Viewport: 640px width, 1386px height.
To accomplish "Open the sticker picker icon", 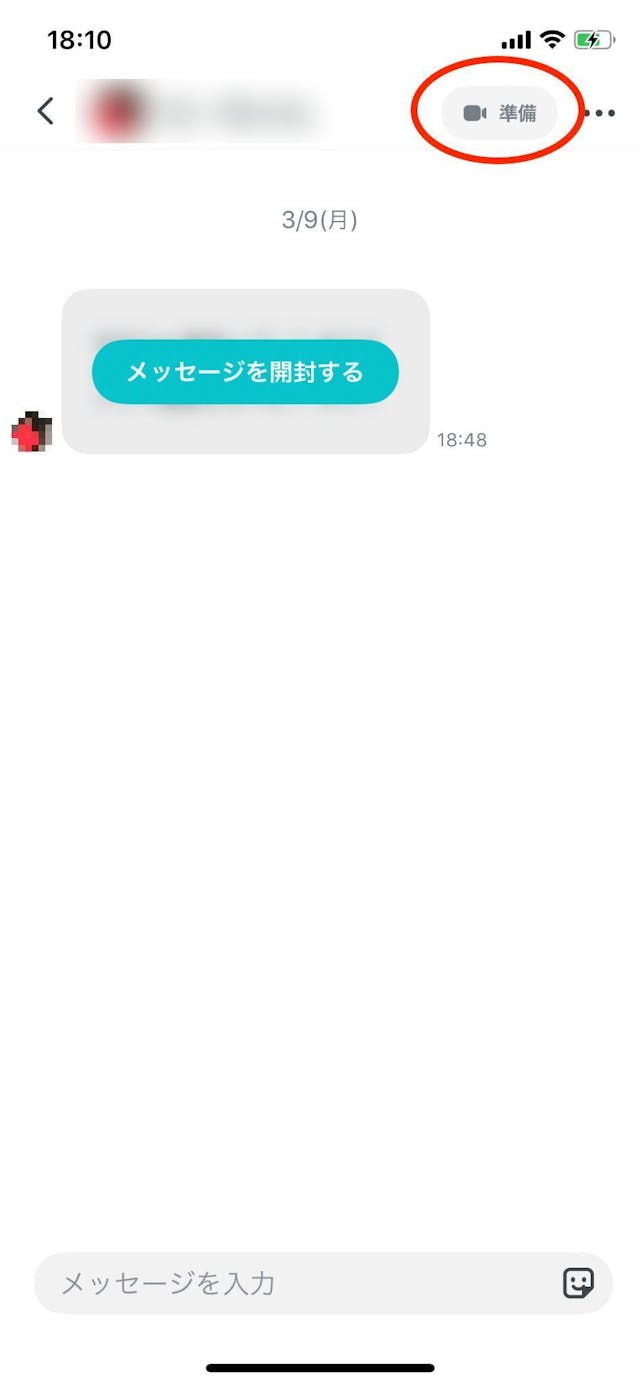I will (x=578, y=1283).
